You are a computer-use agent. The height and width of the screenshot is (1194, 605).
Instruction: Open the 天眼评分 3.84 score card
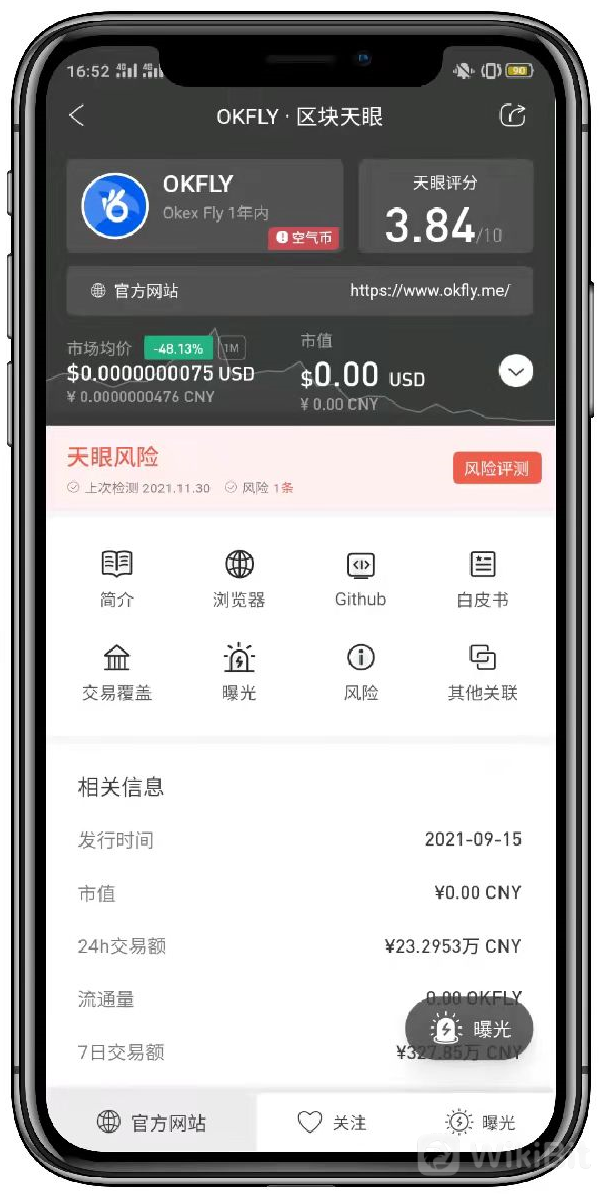tap(446, 206)
